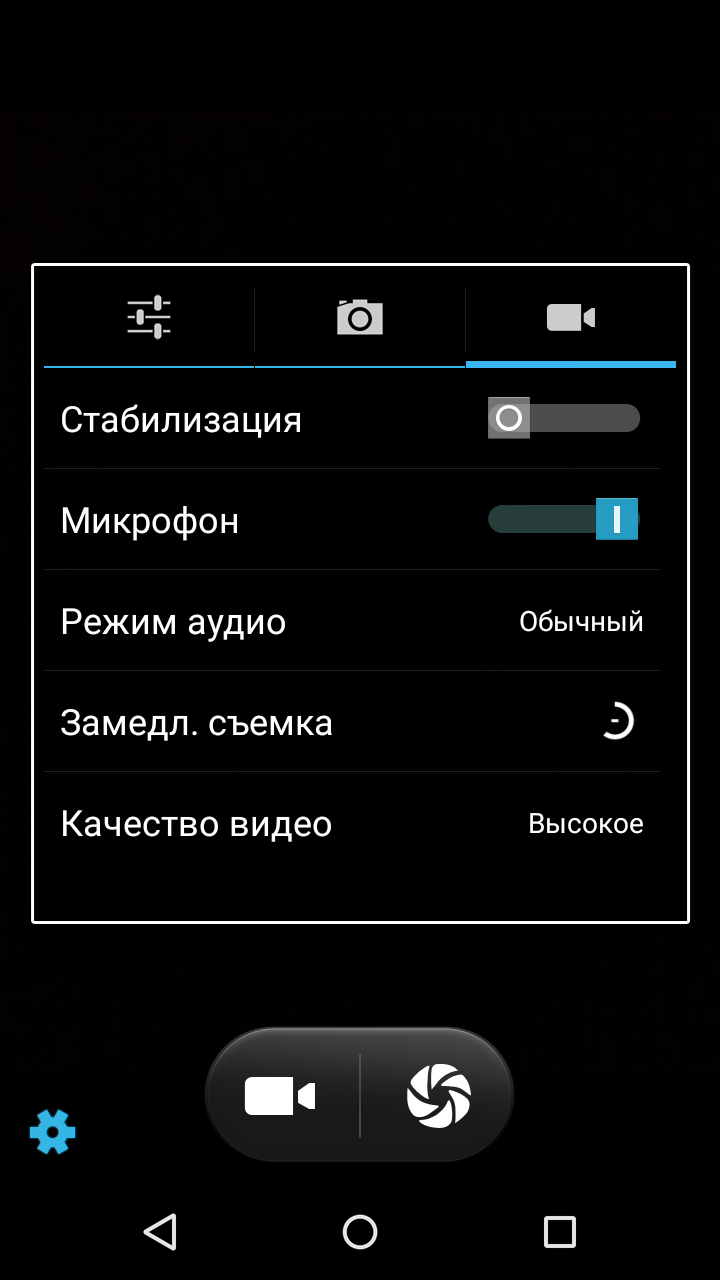720x1280 pixels.
Task: Open the Режим аудио setting
Action: pyautogui.click(x=352, y=621)
